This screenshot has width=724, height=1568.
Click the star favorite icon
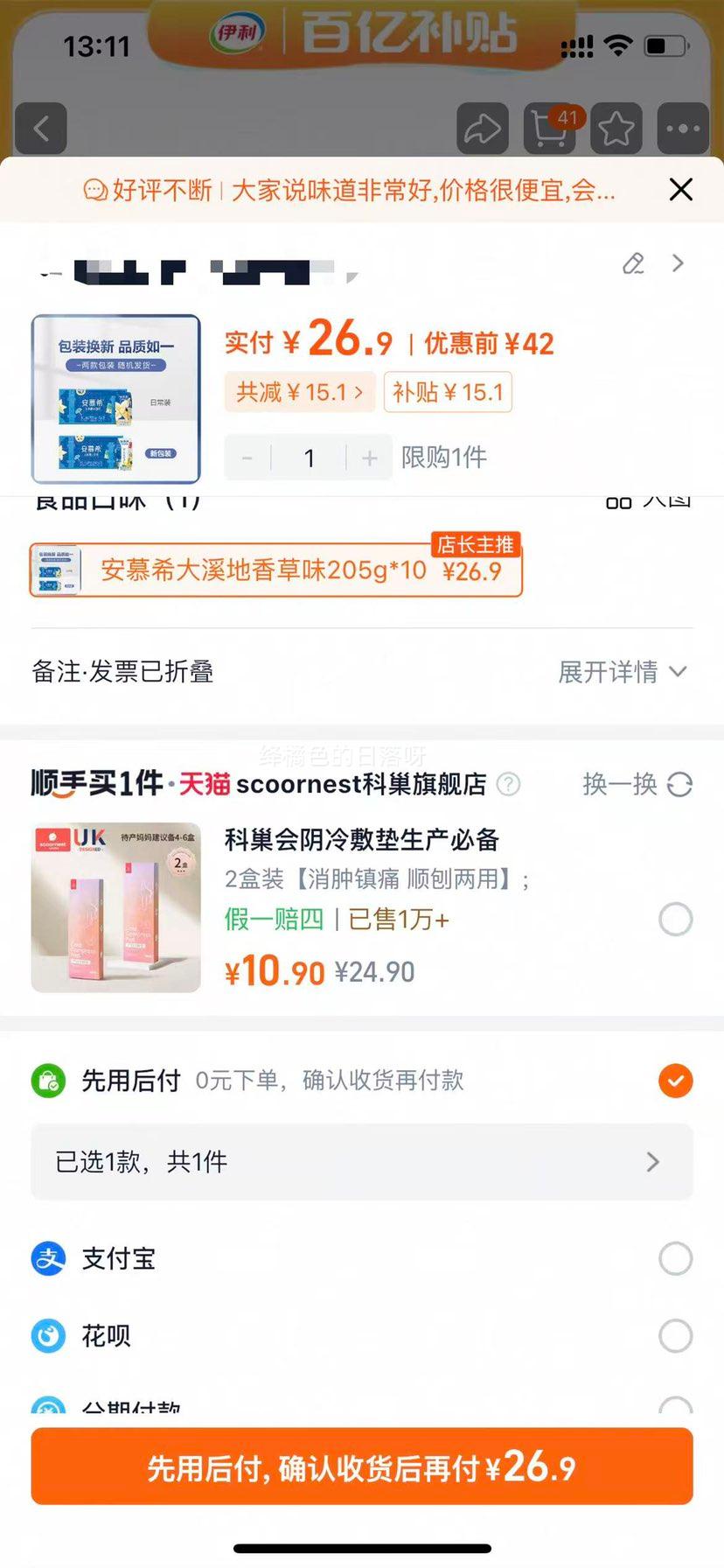click(x=616, y=128)
